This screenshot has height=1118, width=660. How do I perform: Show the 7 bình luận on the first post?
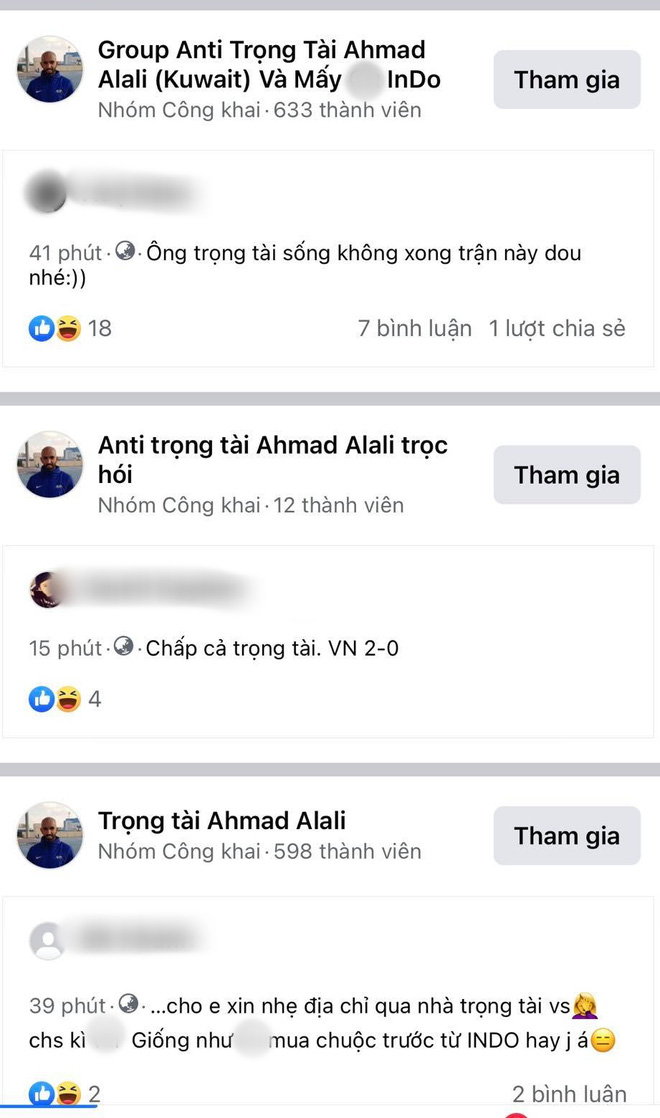tap(414, 328)
